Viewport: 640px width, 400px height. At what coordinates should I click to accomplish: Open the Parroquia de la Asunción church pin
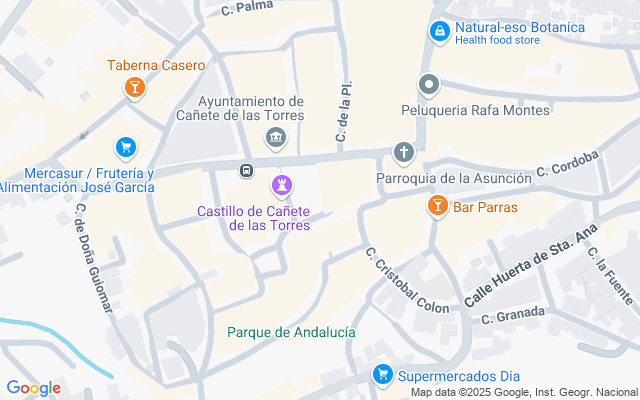[x=403, y=153]
